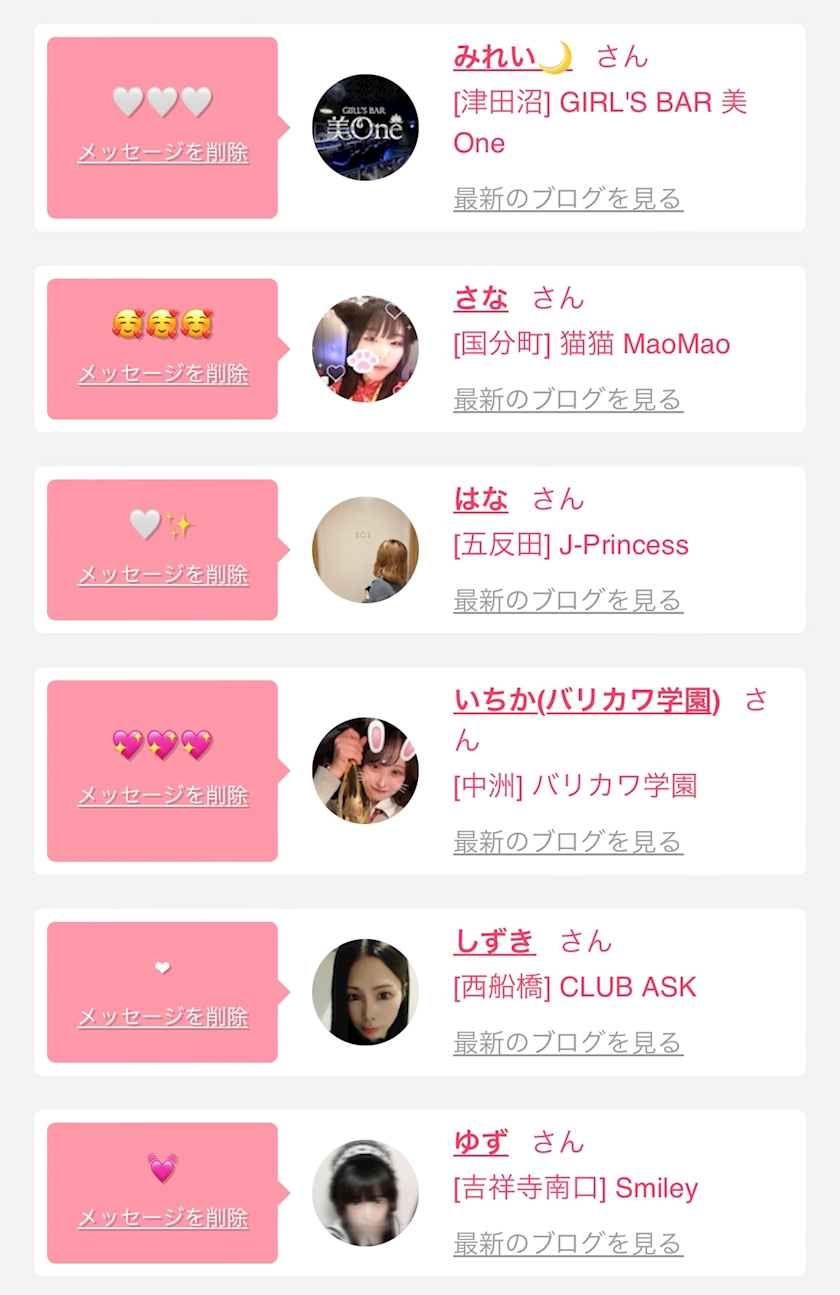The height and width of the screenshot is (1295, 840).
Task: Delete the message sent to いちか
Action: [163, 796]
